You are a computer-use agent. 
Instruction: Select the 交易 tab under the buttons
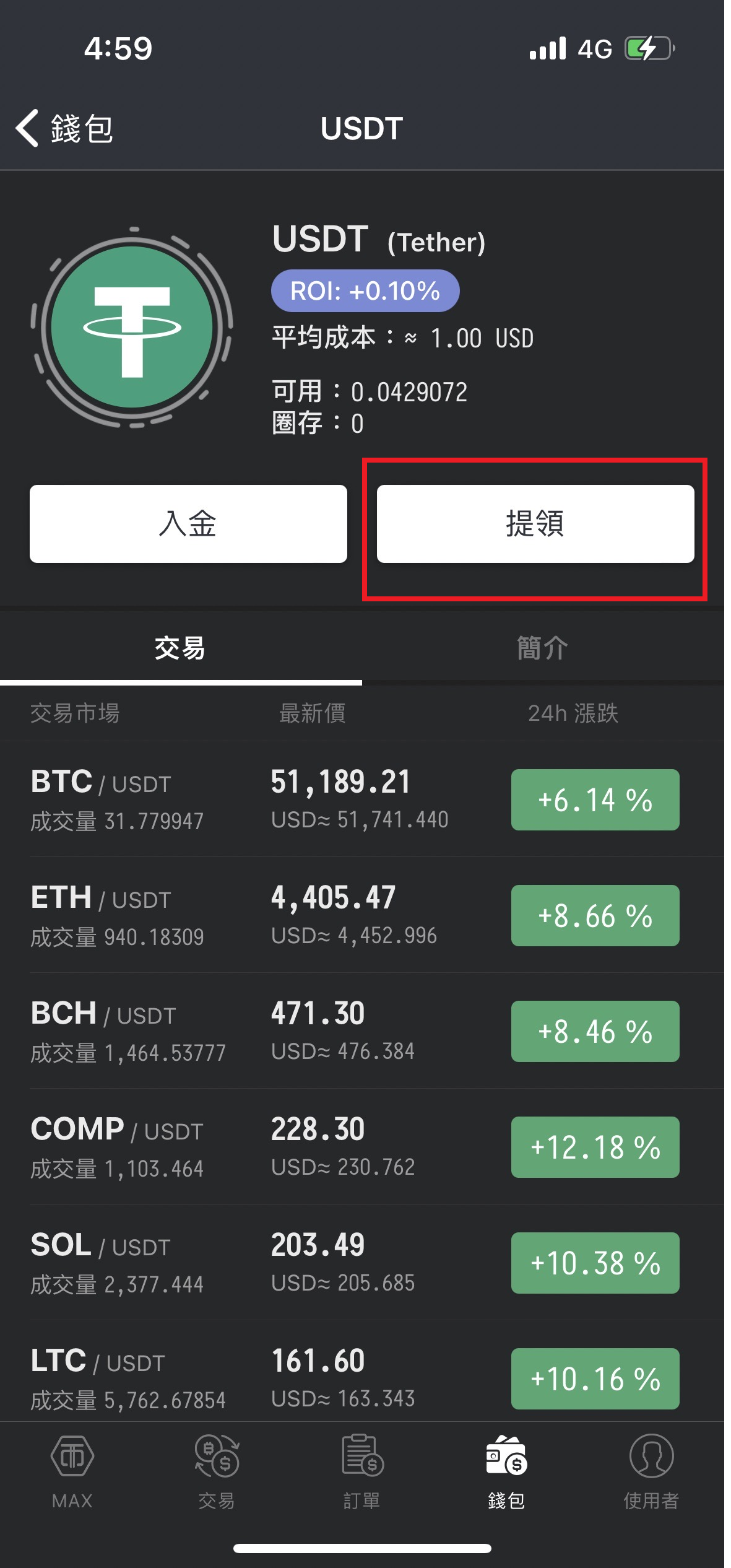[180, 648]
